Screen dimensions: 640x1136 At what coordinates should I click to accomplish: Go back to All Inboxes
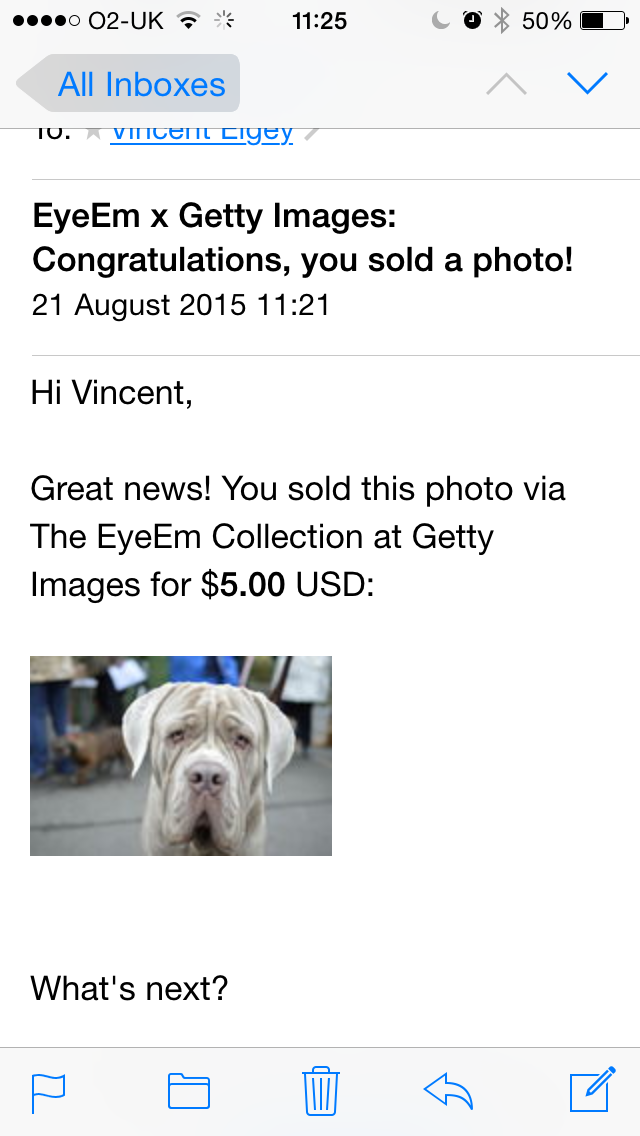tap(128, 84)
